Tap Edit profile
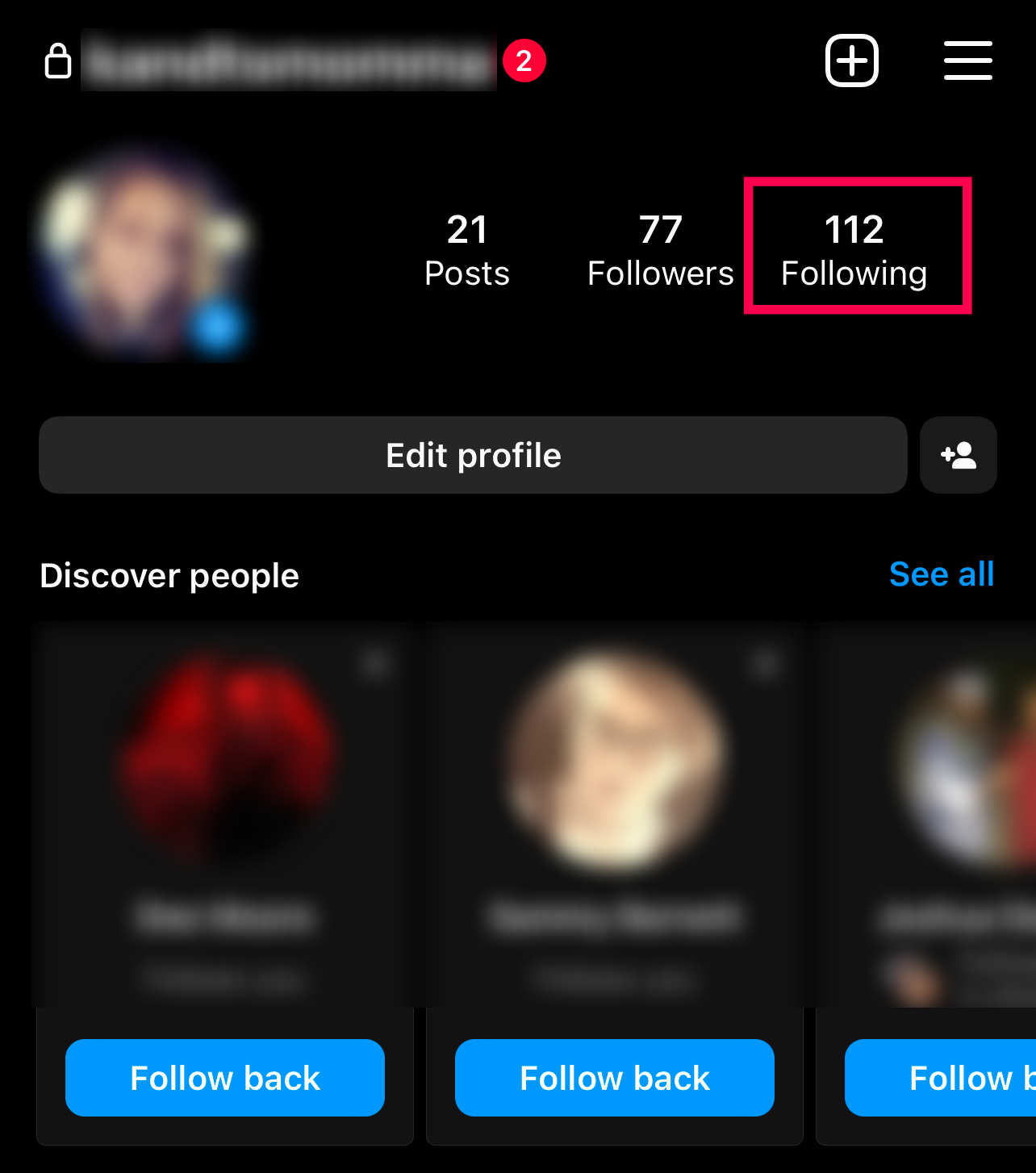This screenshot has width=1036, height=1173. tap(473, 455)
